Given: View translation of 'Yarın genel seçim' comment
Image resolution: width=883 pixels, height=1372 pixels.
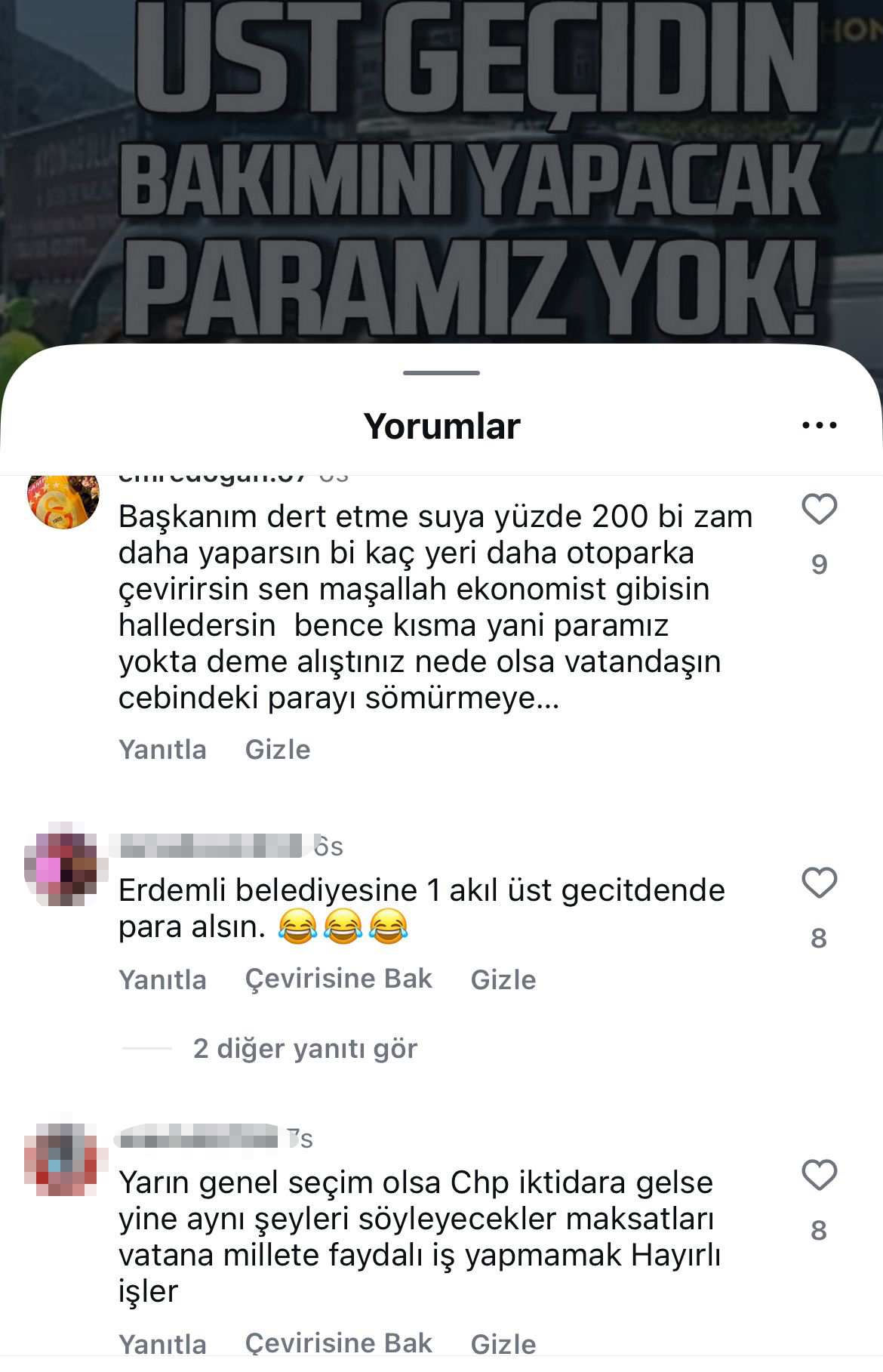Looking at the screenshot, I should [x=338, y=1343].
